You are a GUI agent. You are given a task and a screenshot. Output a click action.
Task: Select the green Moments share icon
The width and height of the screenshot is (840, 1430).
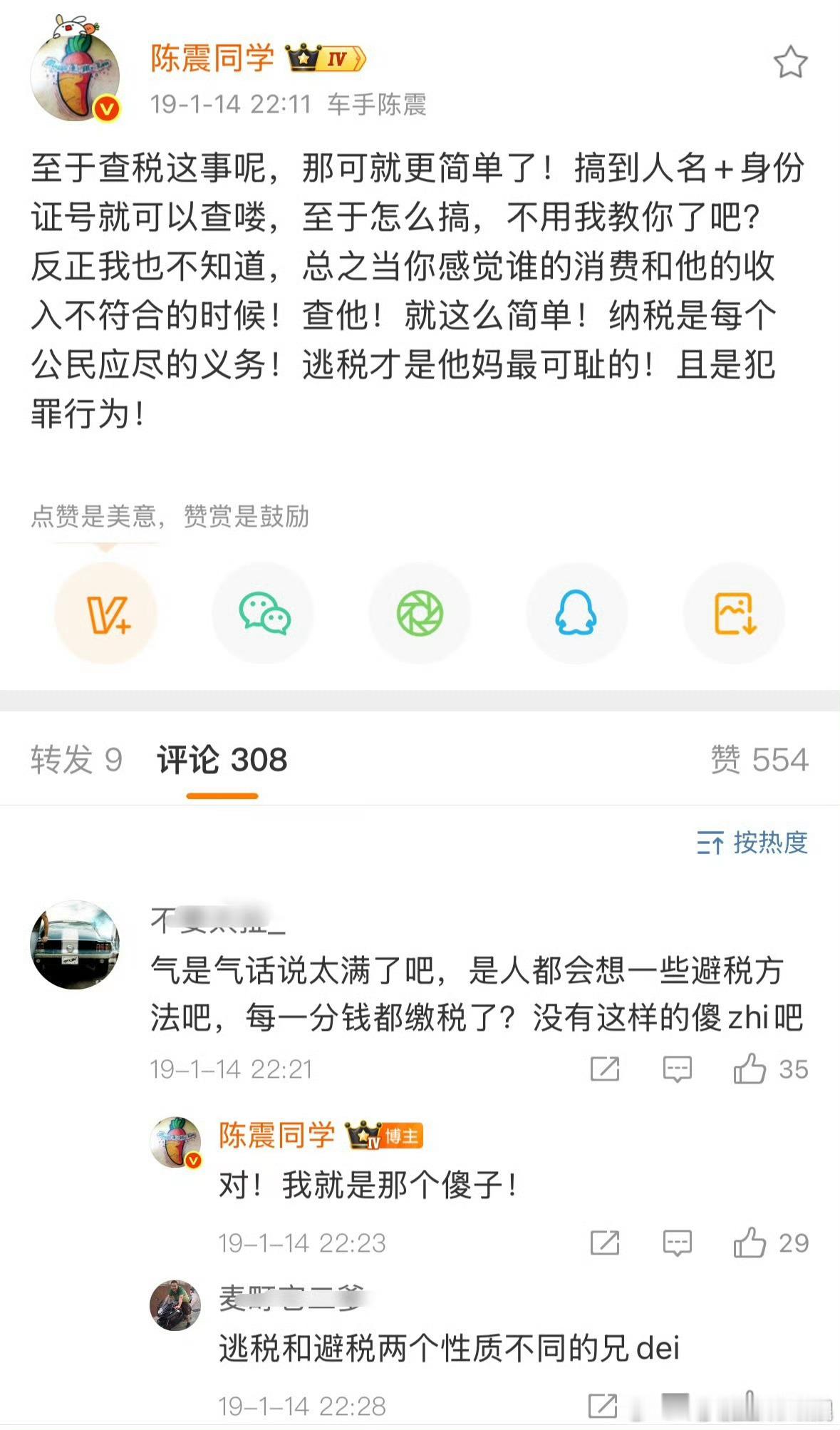(x=420, y=613)
